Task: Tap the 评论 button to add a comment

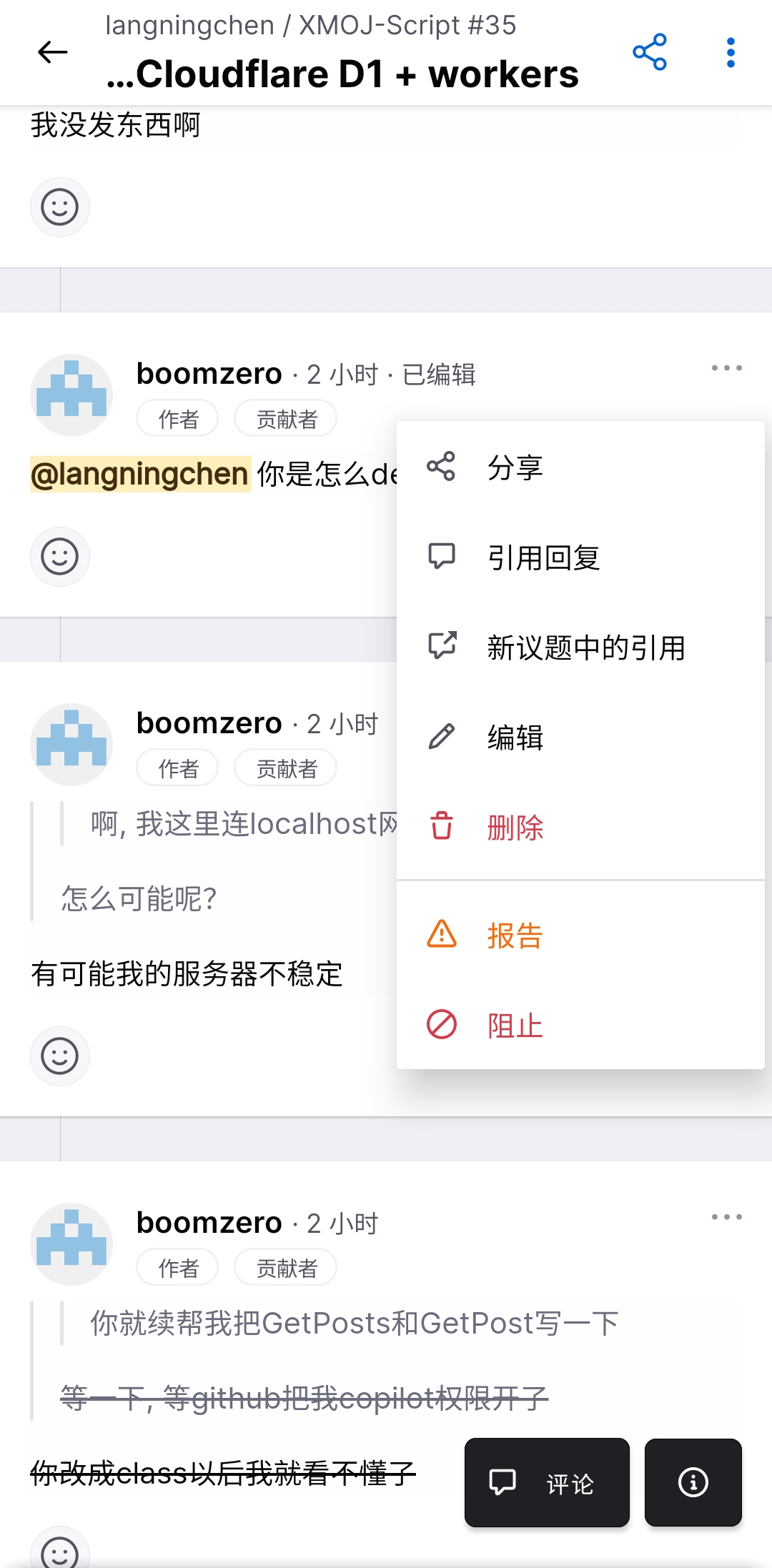Action: 547,1483
